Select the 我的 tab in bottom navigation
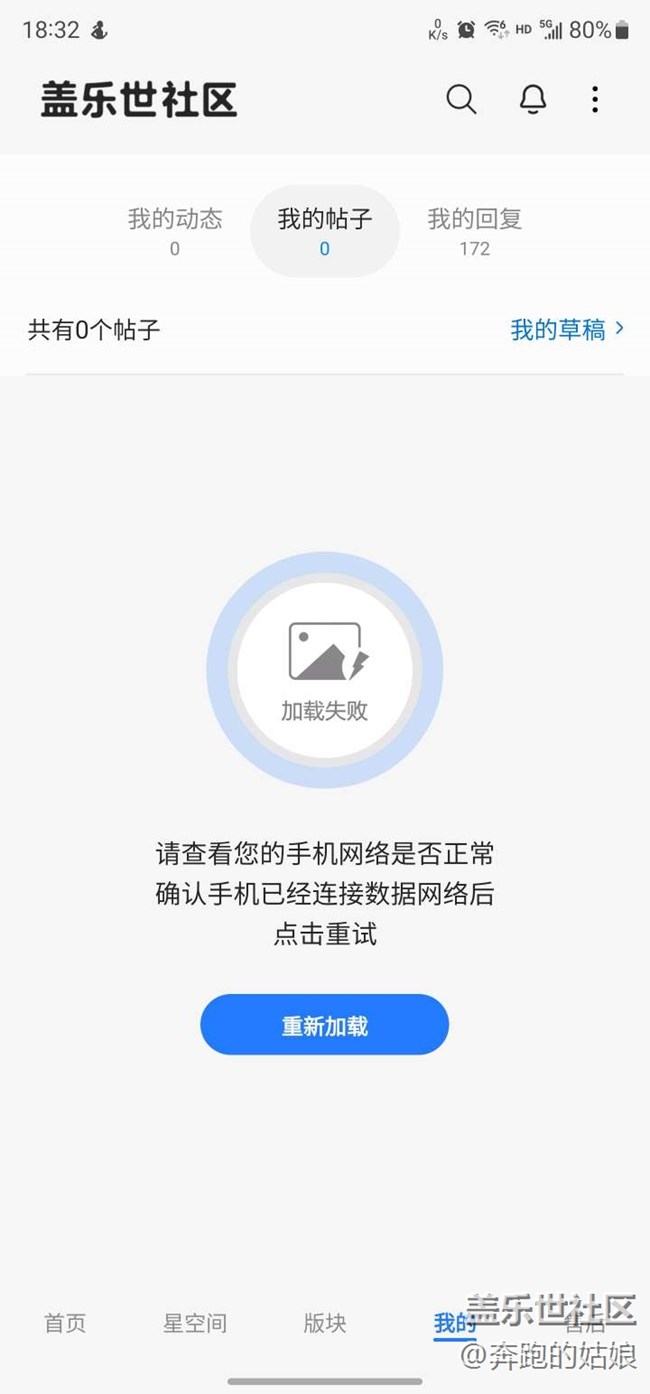Screen dimensions: 650x1394 coord(453,1323)
